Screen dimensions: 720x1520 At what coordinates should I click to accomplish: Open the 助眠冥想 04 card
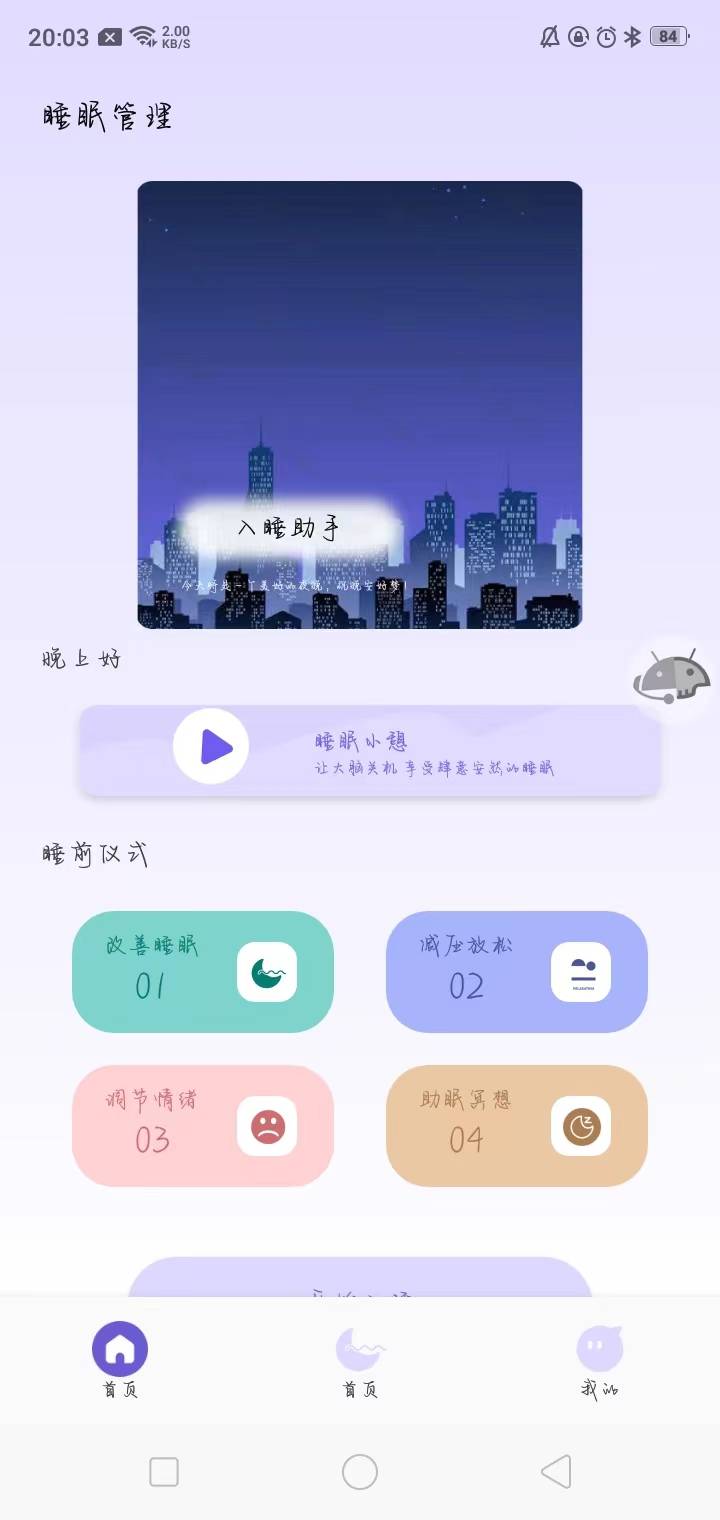click(516, 1126)
